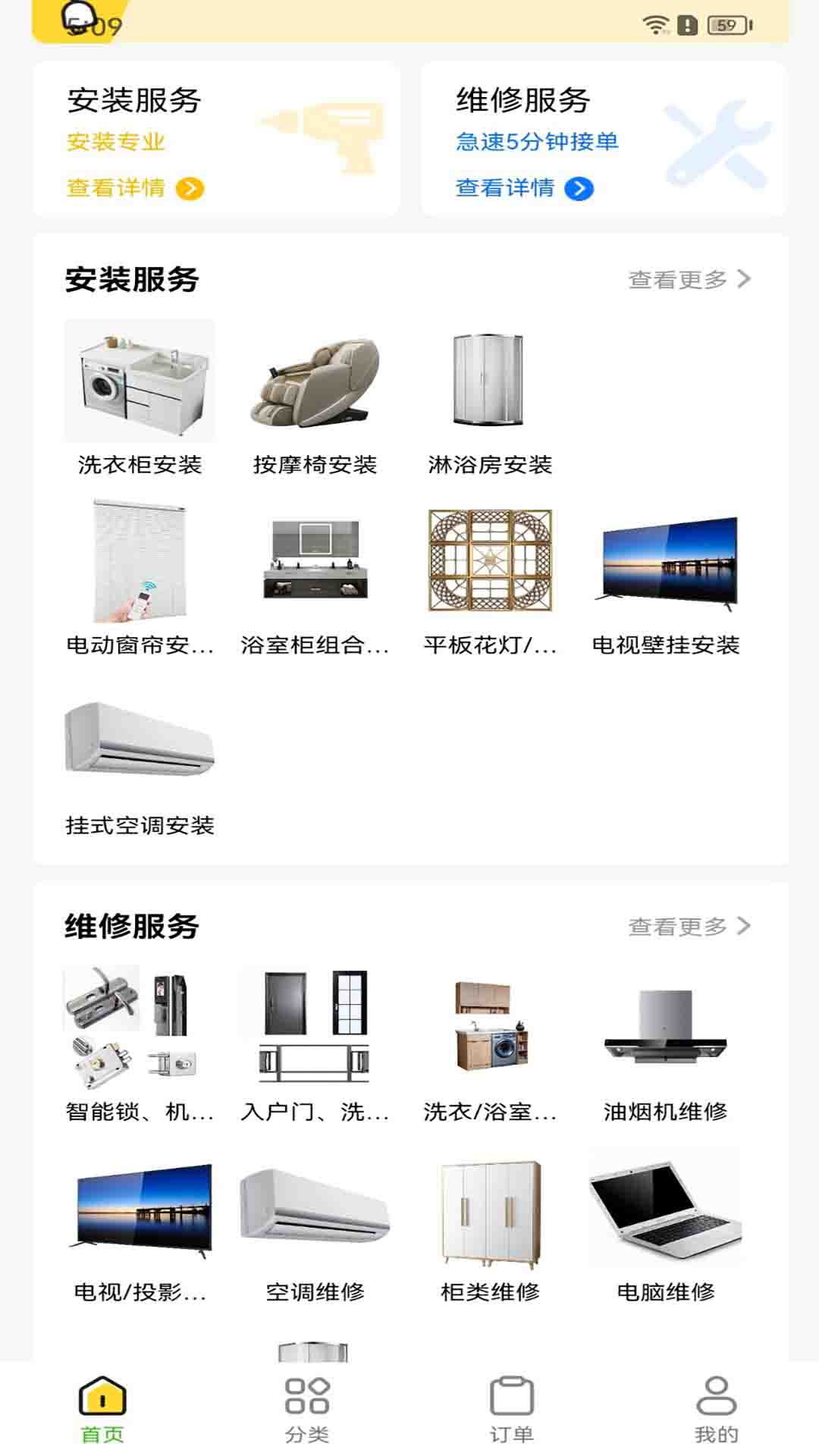Open 按摩椅安装 service

coord(315,398)
